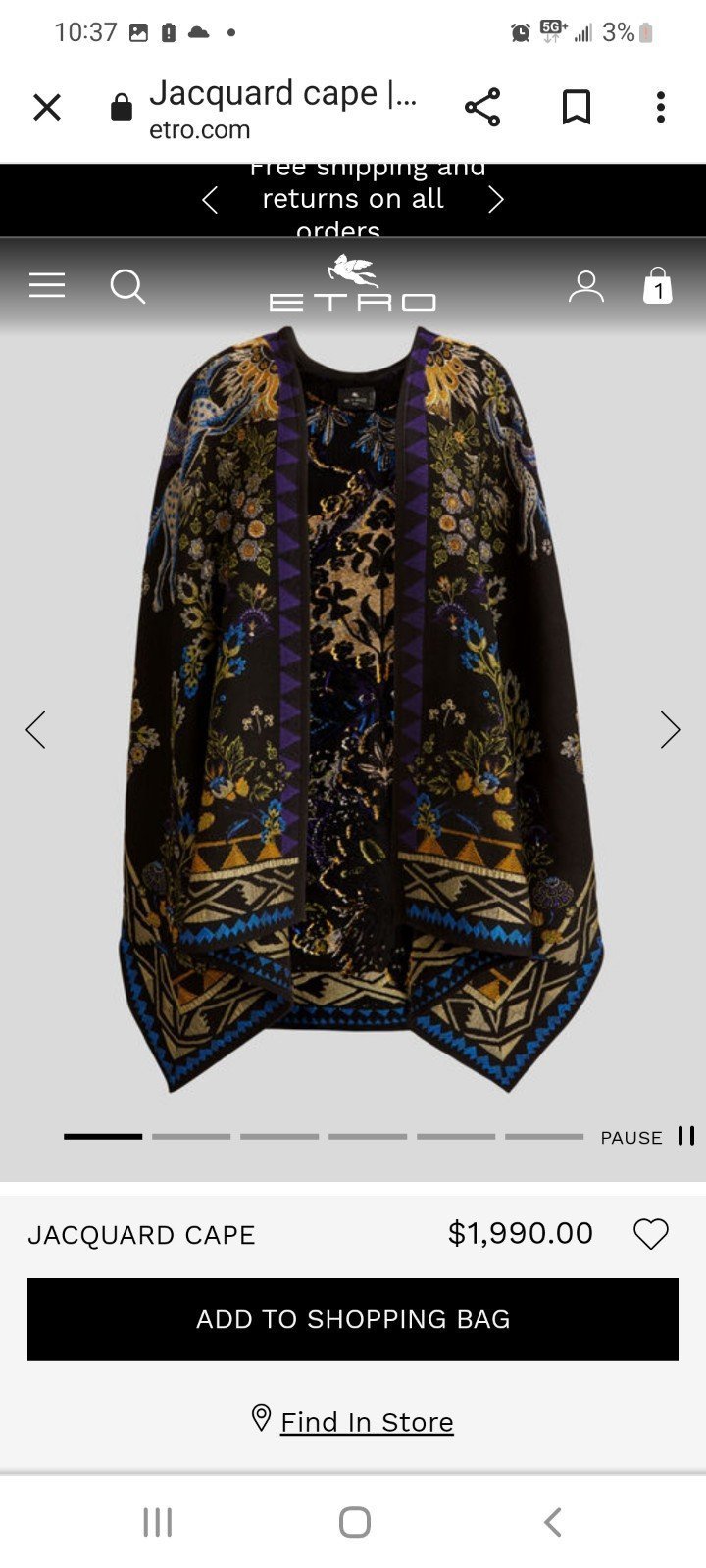Viewport: 706px width, 1568px height.
Task: Share this Jacquard cape page
Action: click(x=481, y=107)
